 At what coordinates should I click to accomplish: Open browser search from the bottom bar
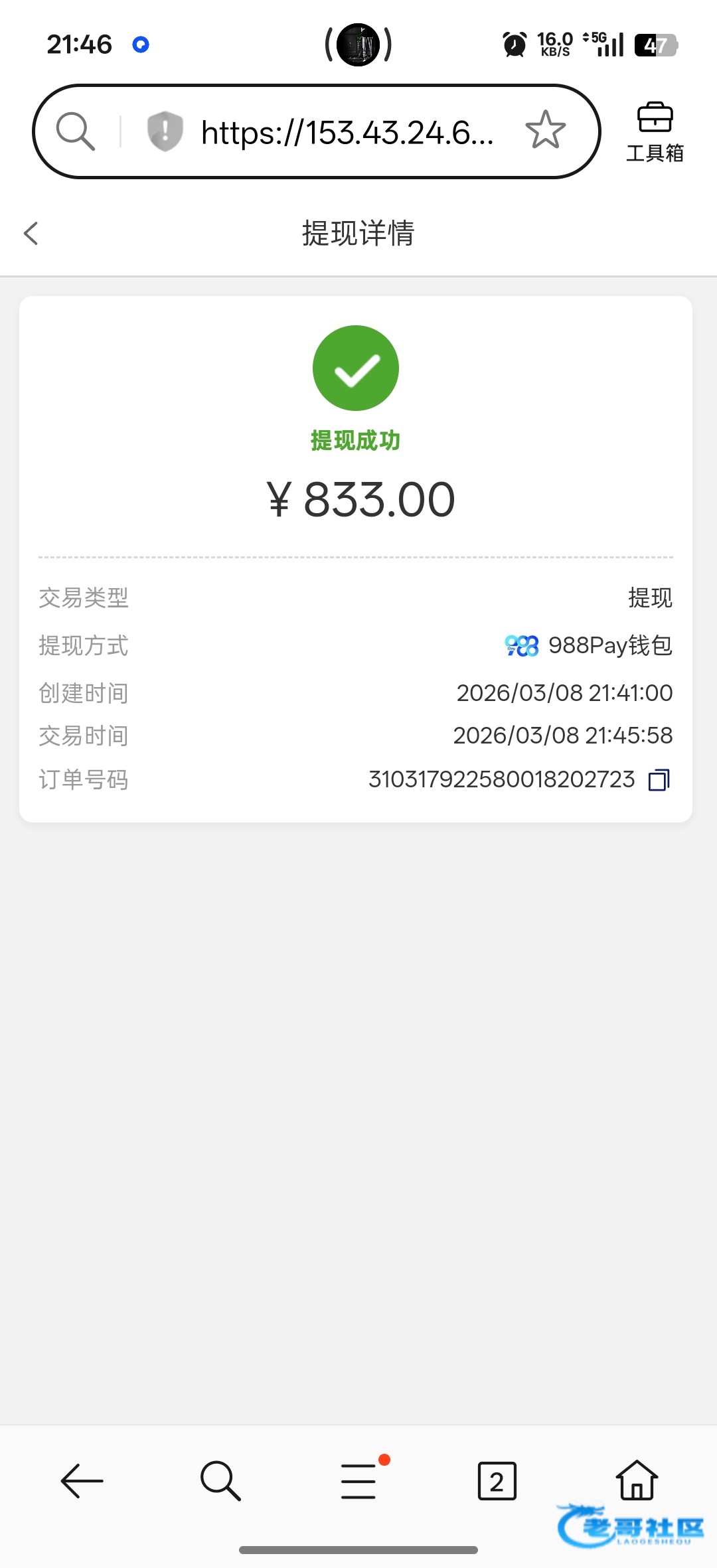220,1481
